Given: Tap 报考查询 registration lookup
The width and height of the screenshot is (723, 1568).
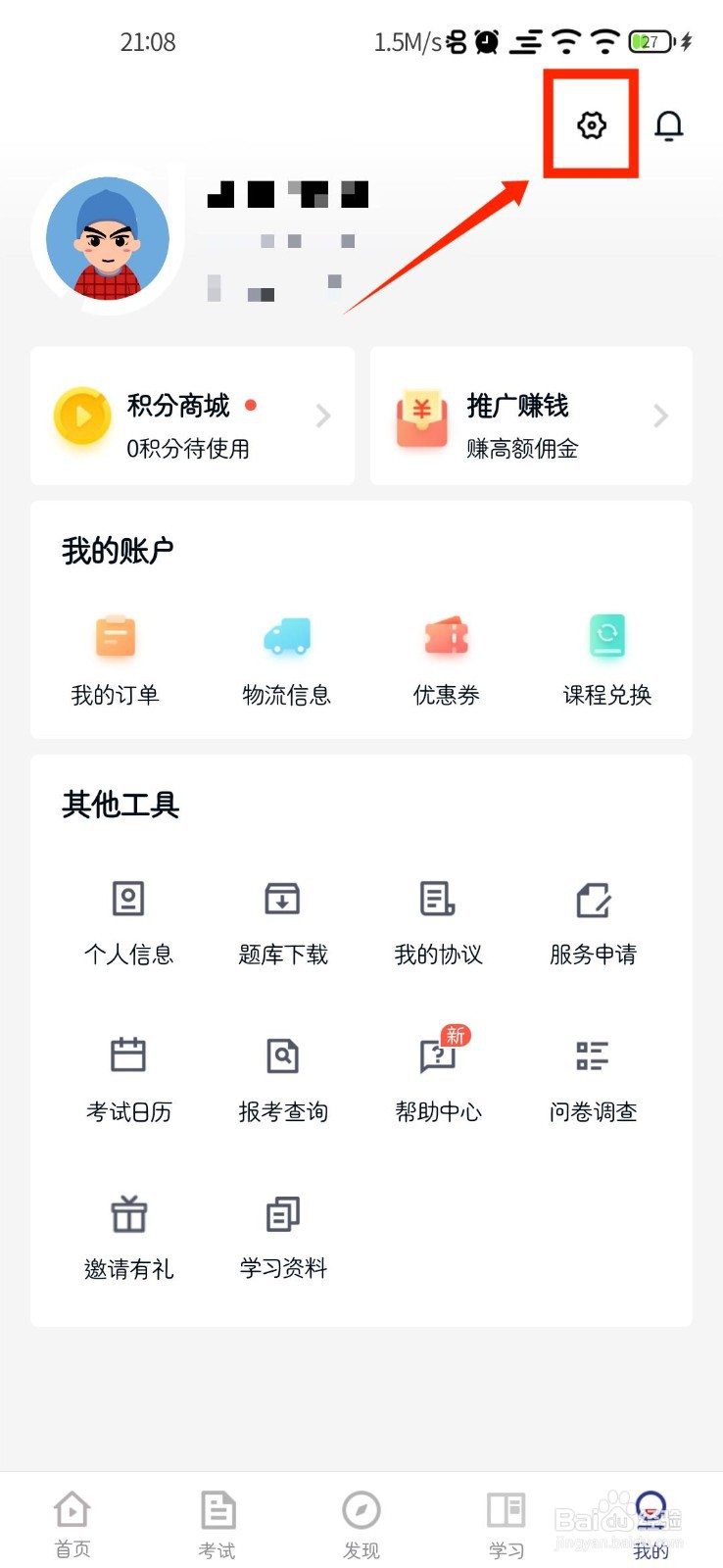Looking at the screenshot, I should pos(283,1078).
